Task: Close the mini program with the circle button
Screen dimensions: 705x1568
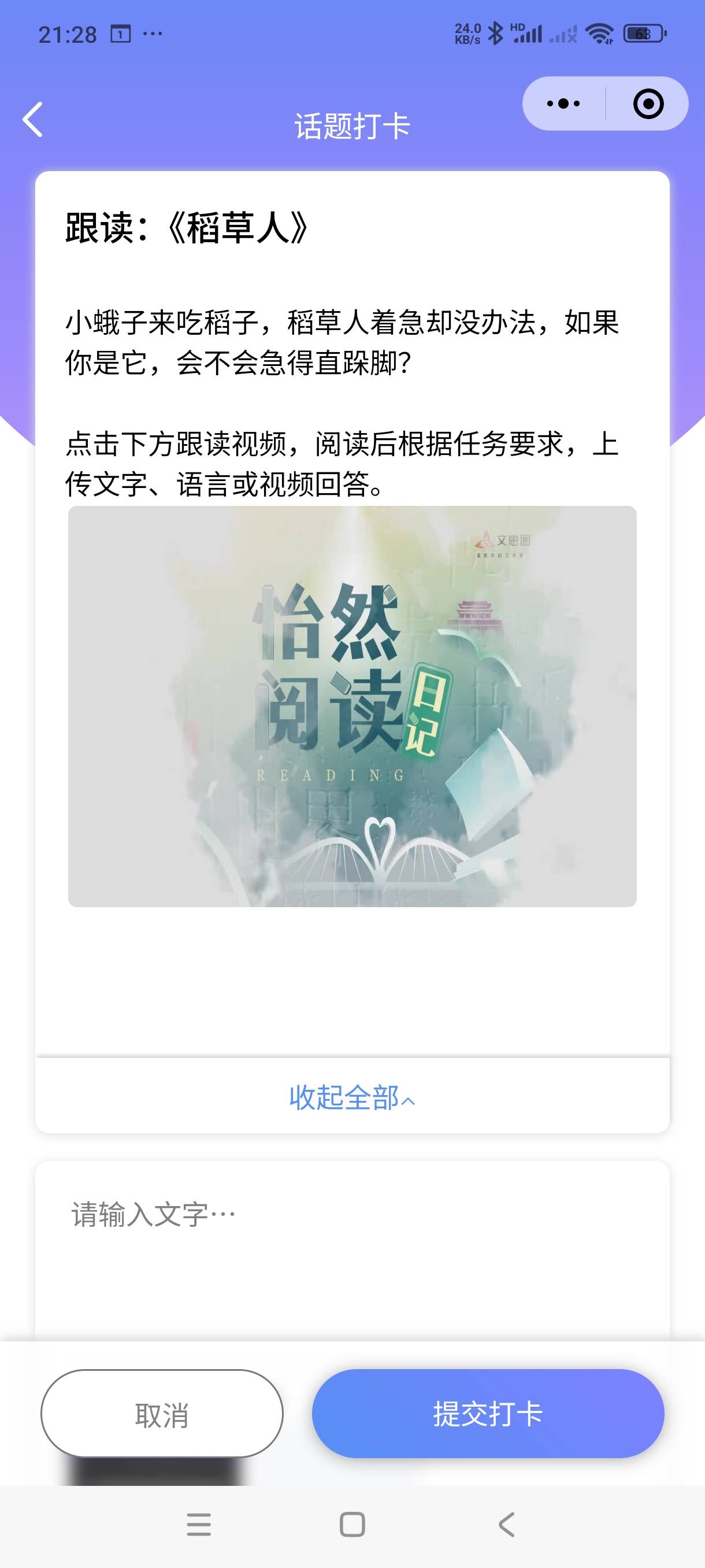Action: point(648,103)
